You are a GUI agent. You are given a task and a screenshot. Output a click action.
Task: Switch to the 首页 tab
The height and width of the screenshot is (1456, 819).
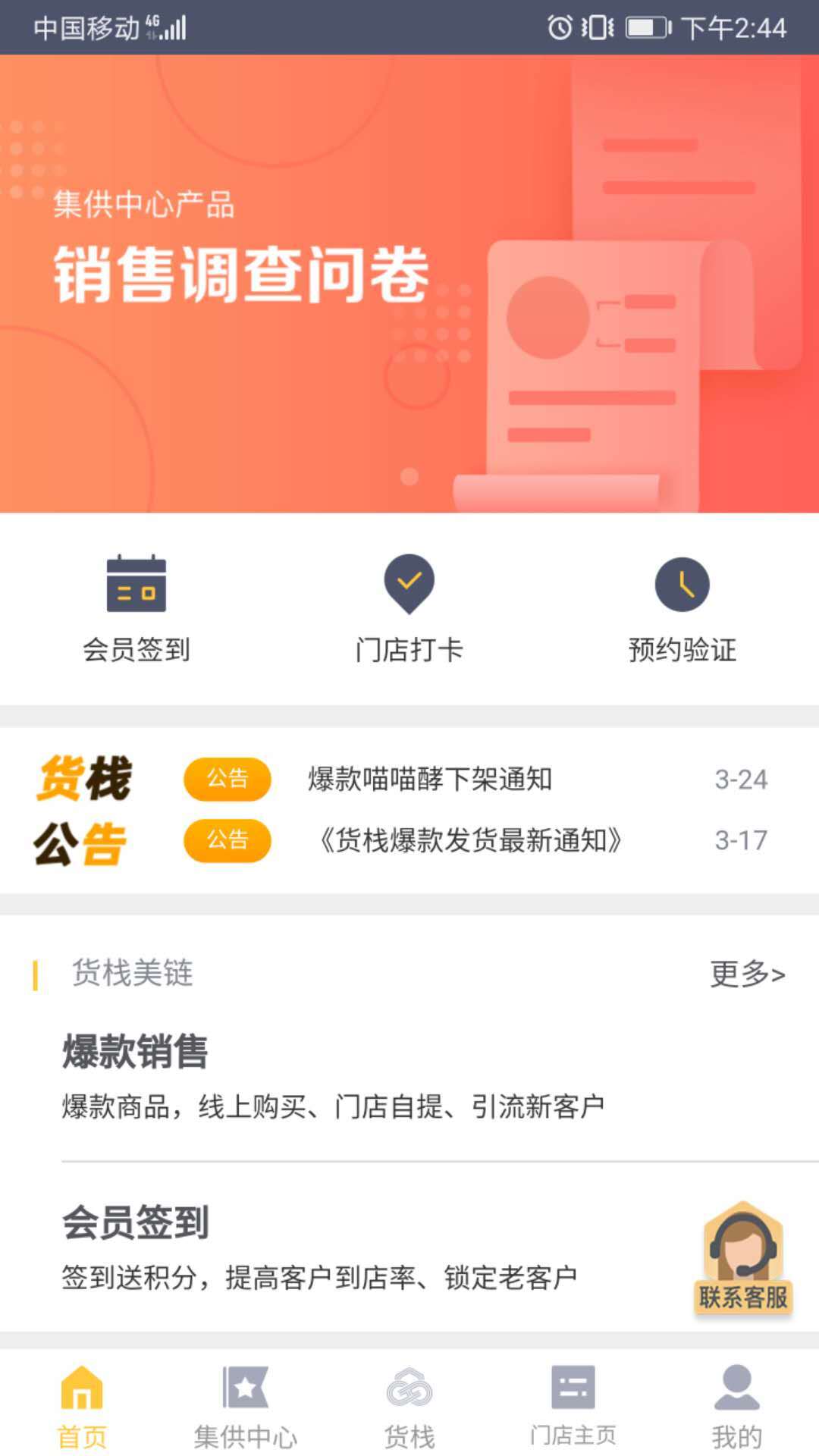82,1405
